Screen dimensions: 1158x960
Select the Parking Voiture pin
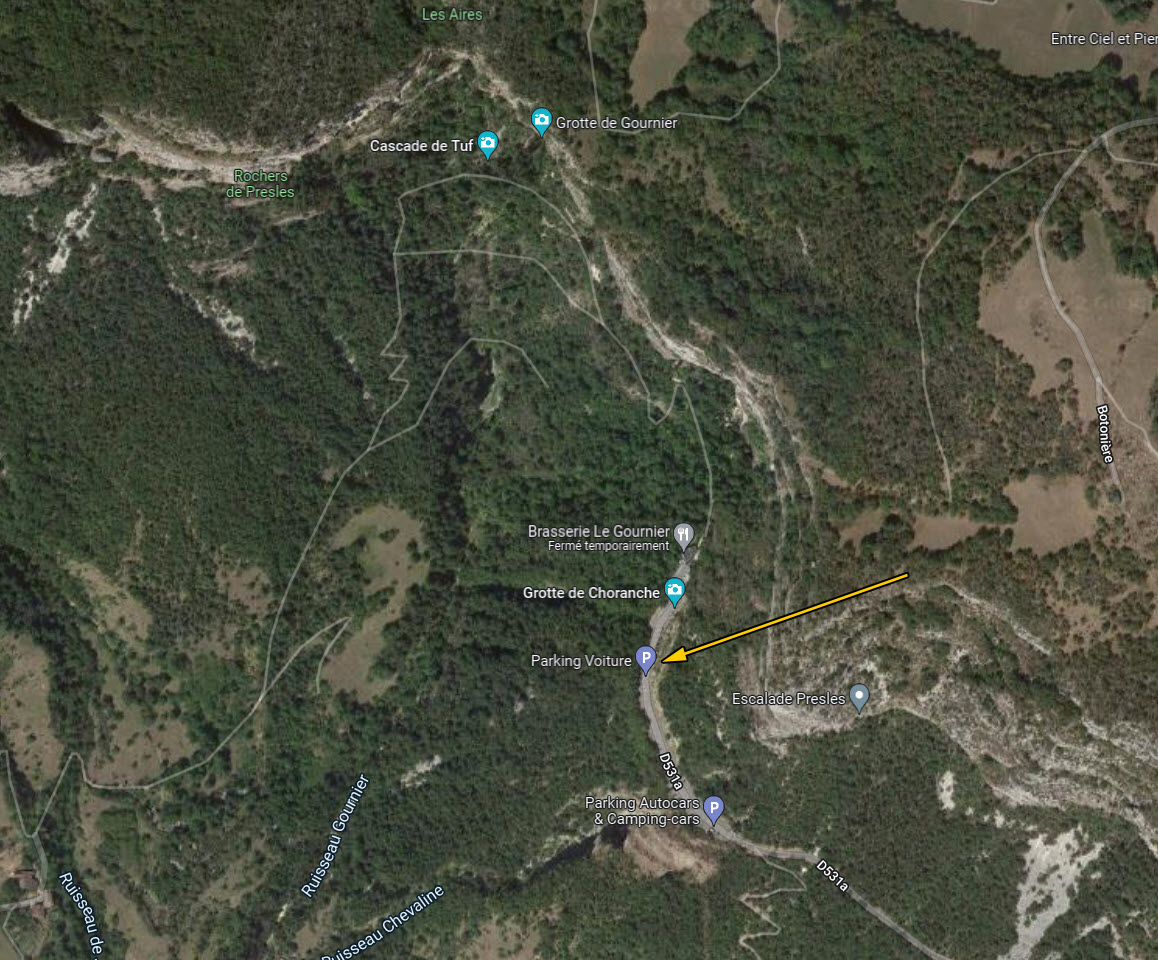pyautogui.click(x=646, y=659)
